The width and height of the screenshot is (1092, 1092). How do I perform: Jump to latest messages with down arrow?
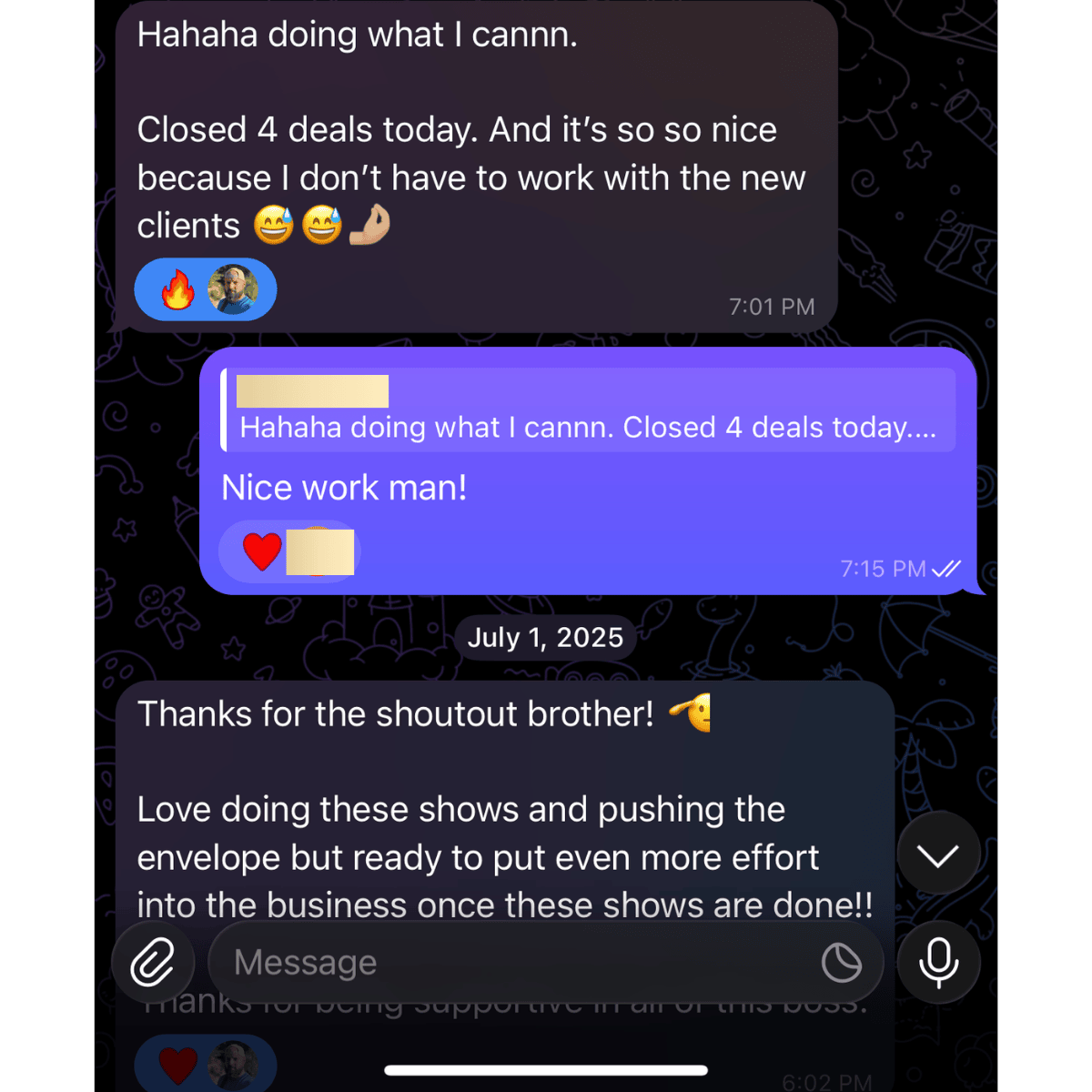938,854
